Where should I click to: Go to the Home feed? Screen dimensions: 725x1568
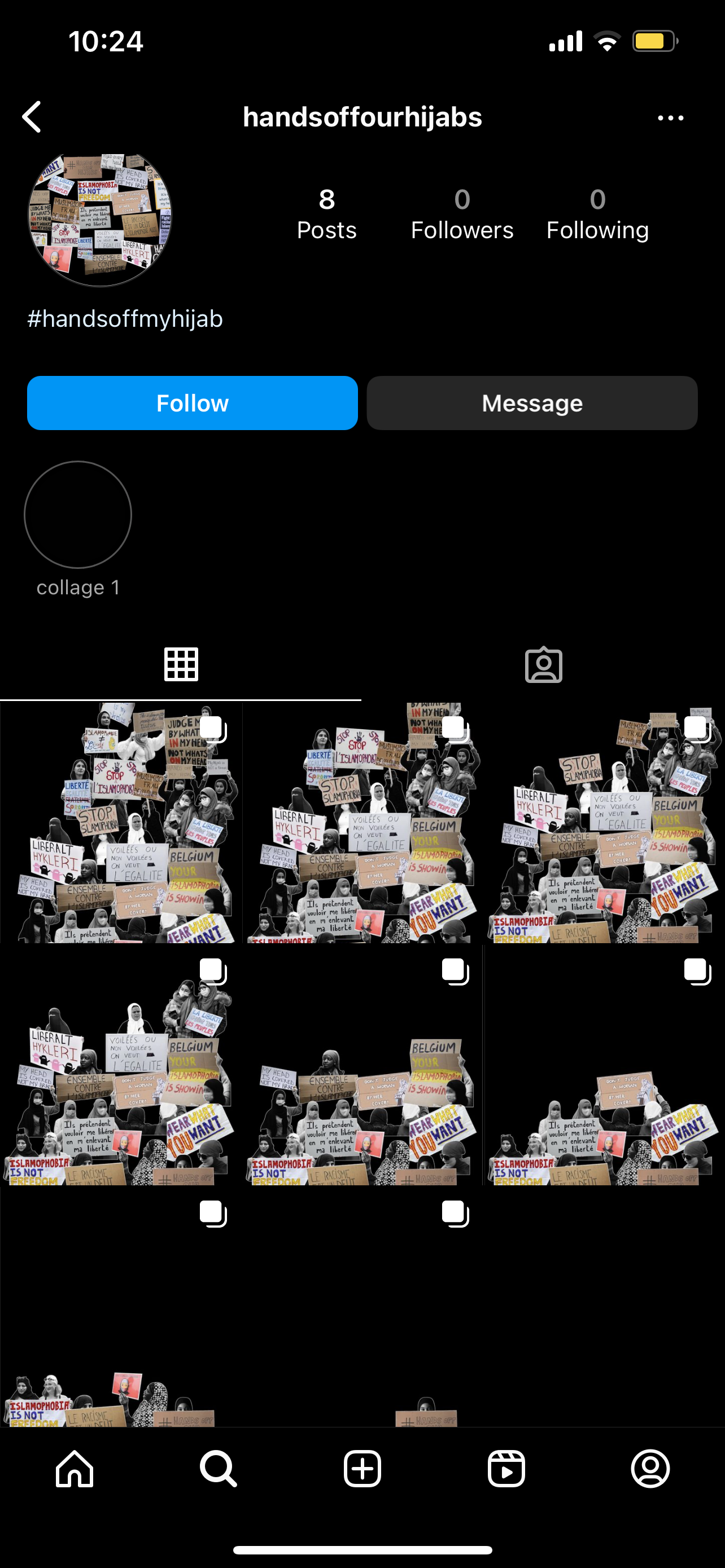[75, 1468]
